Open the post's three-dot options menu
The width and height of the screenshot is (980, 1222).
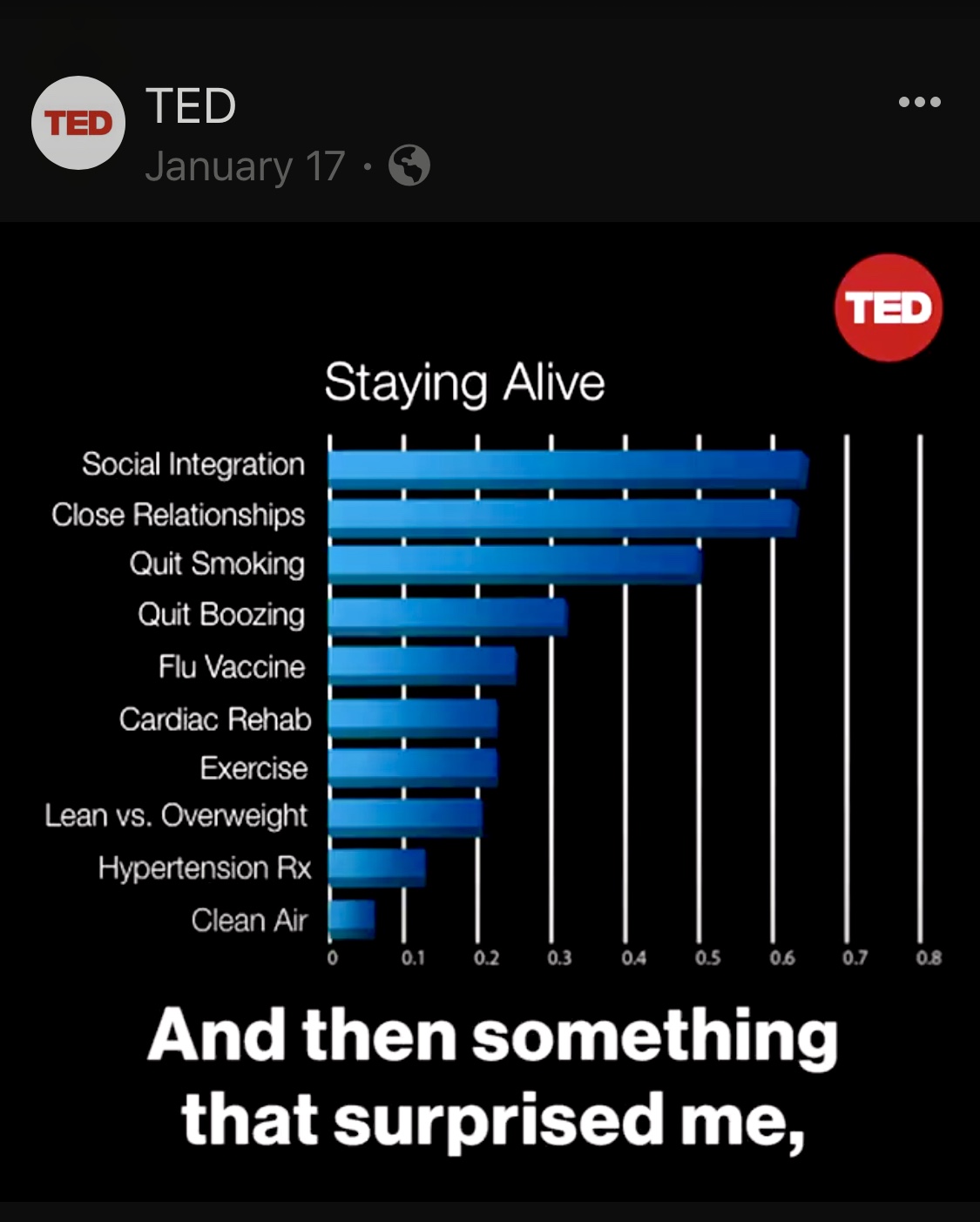tap(919, 103)
